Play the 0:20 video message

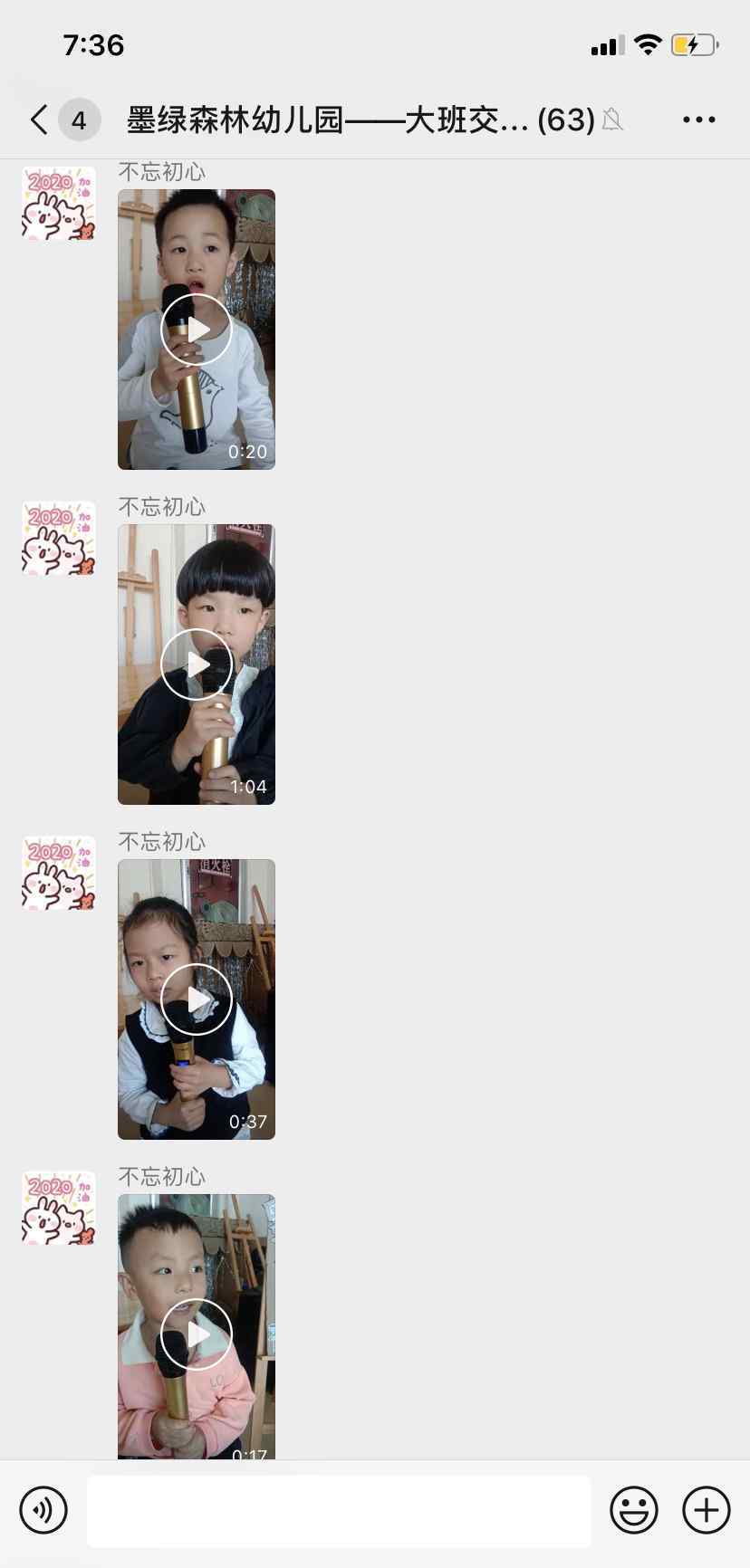(x=197, y=330)
